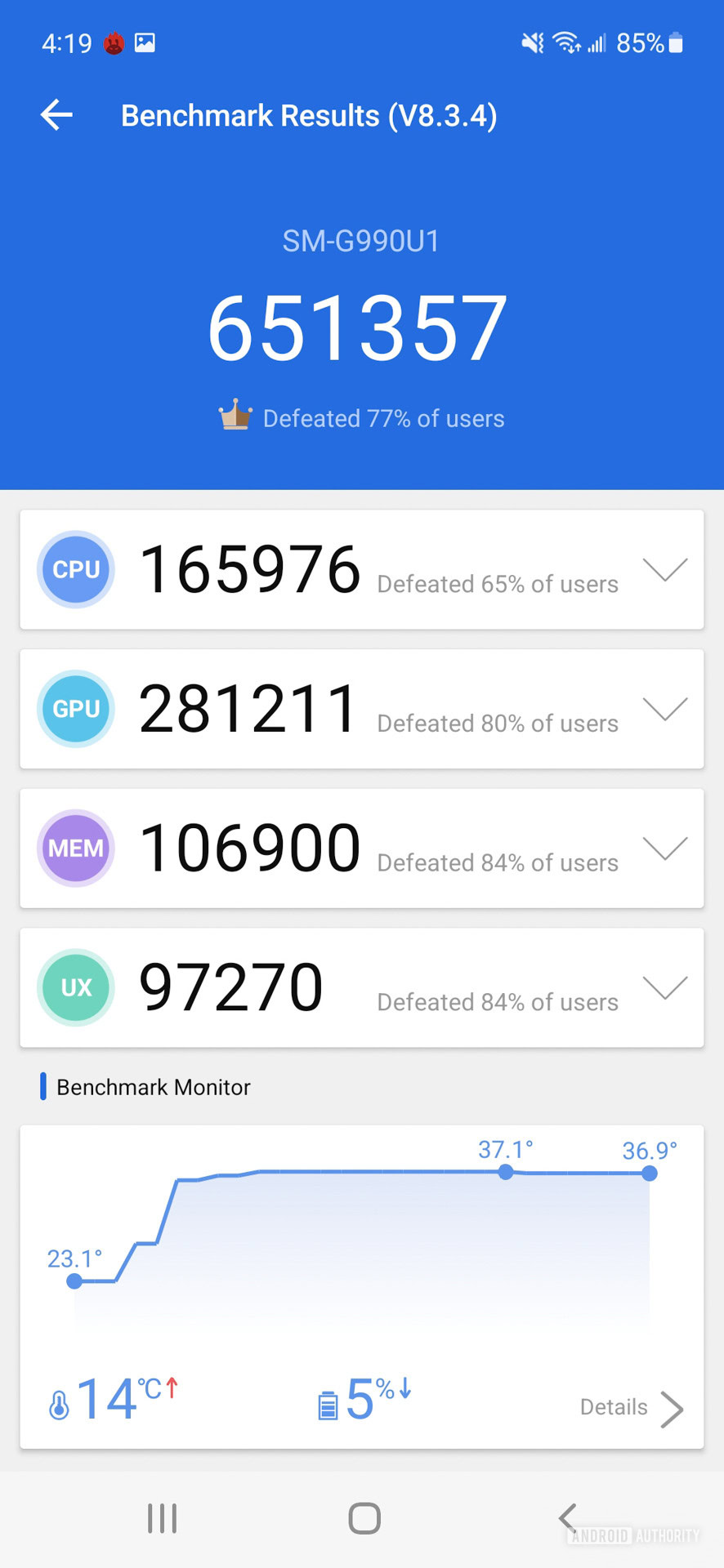Expand the UX score section

pos(664,987)
